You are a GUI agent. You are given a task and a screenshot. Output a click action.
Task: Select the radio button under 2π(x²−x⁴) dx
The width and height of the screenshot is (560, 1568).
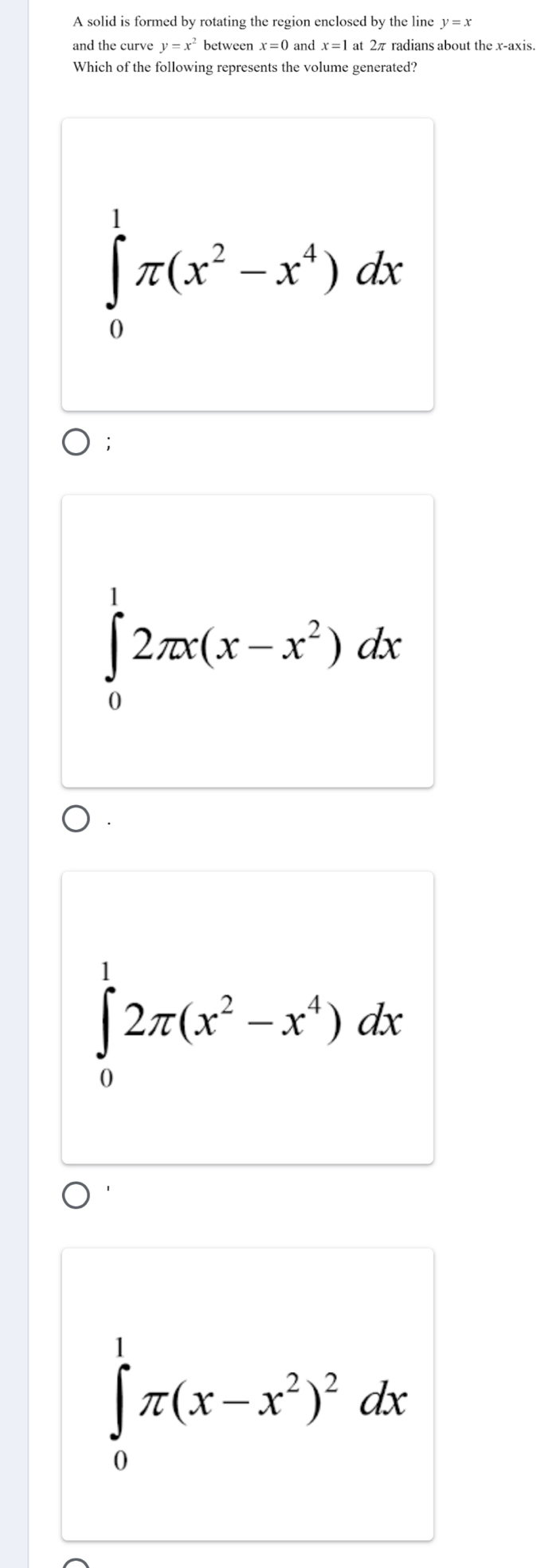pyautogui.click(x=76, y=1195)
